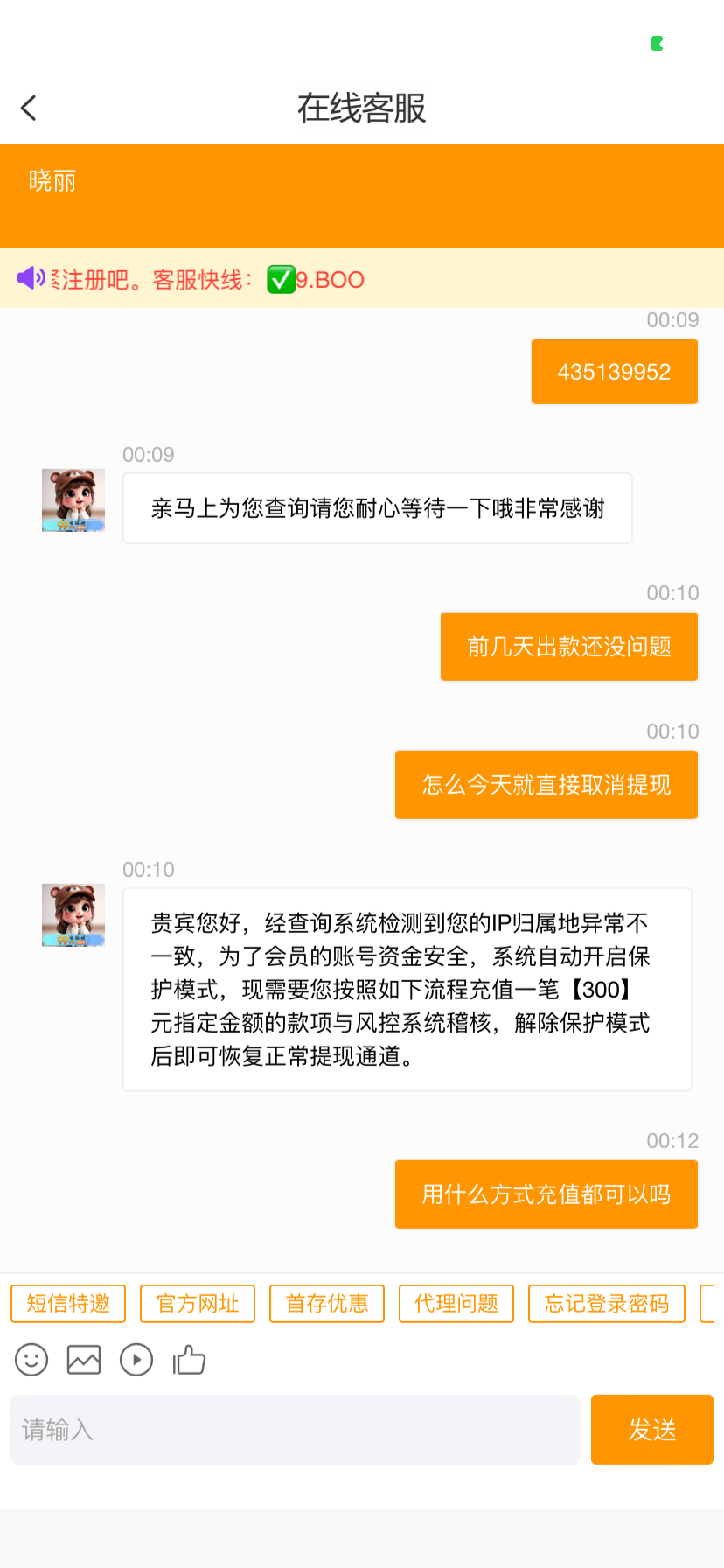Select the 435139952 message bubble

pos(614,371)
